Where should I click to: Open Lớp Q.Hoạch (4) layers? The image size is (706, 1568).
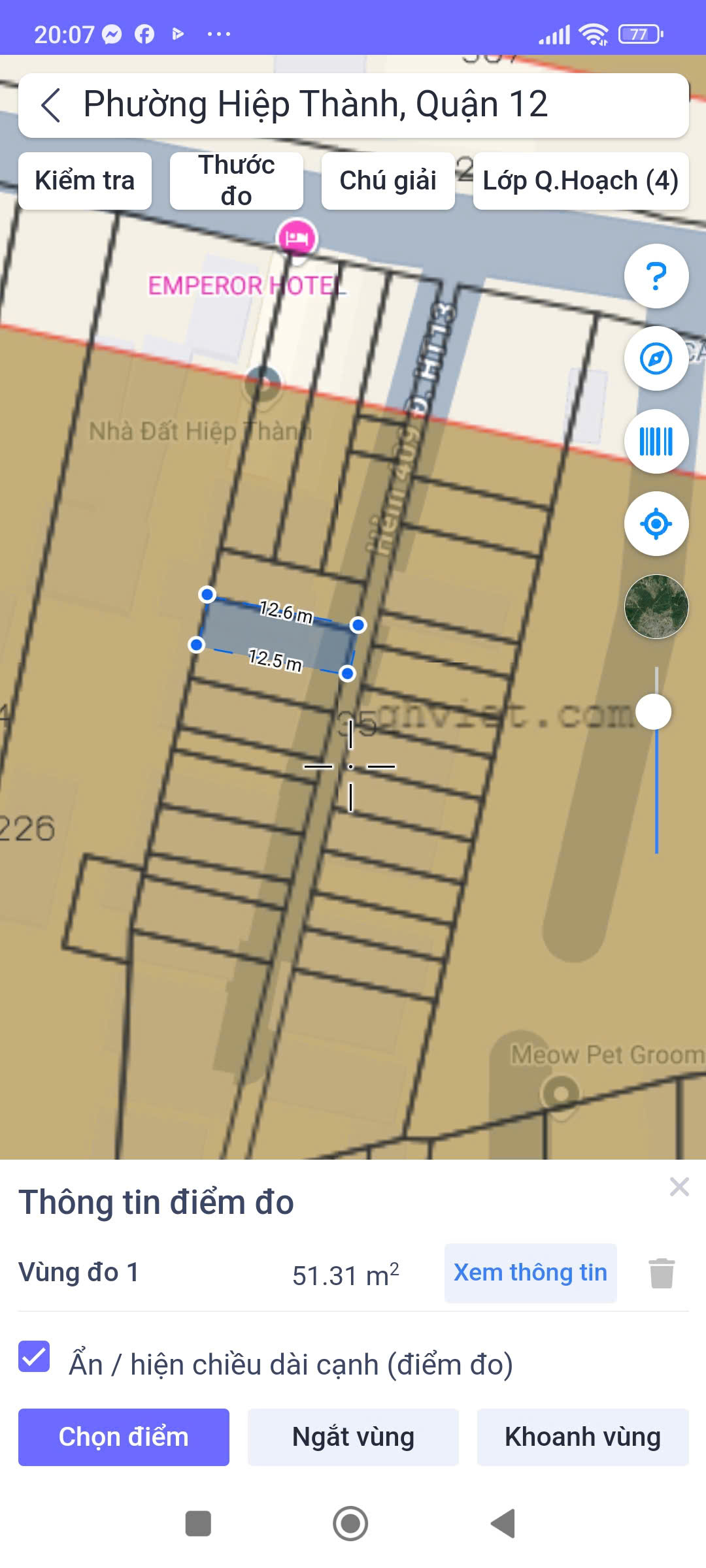click(580, 181)
